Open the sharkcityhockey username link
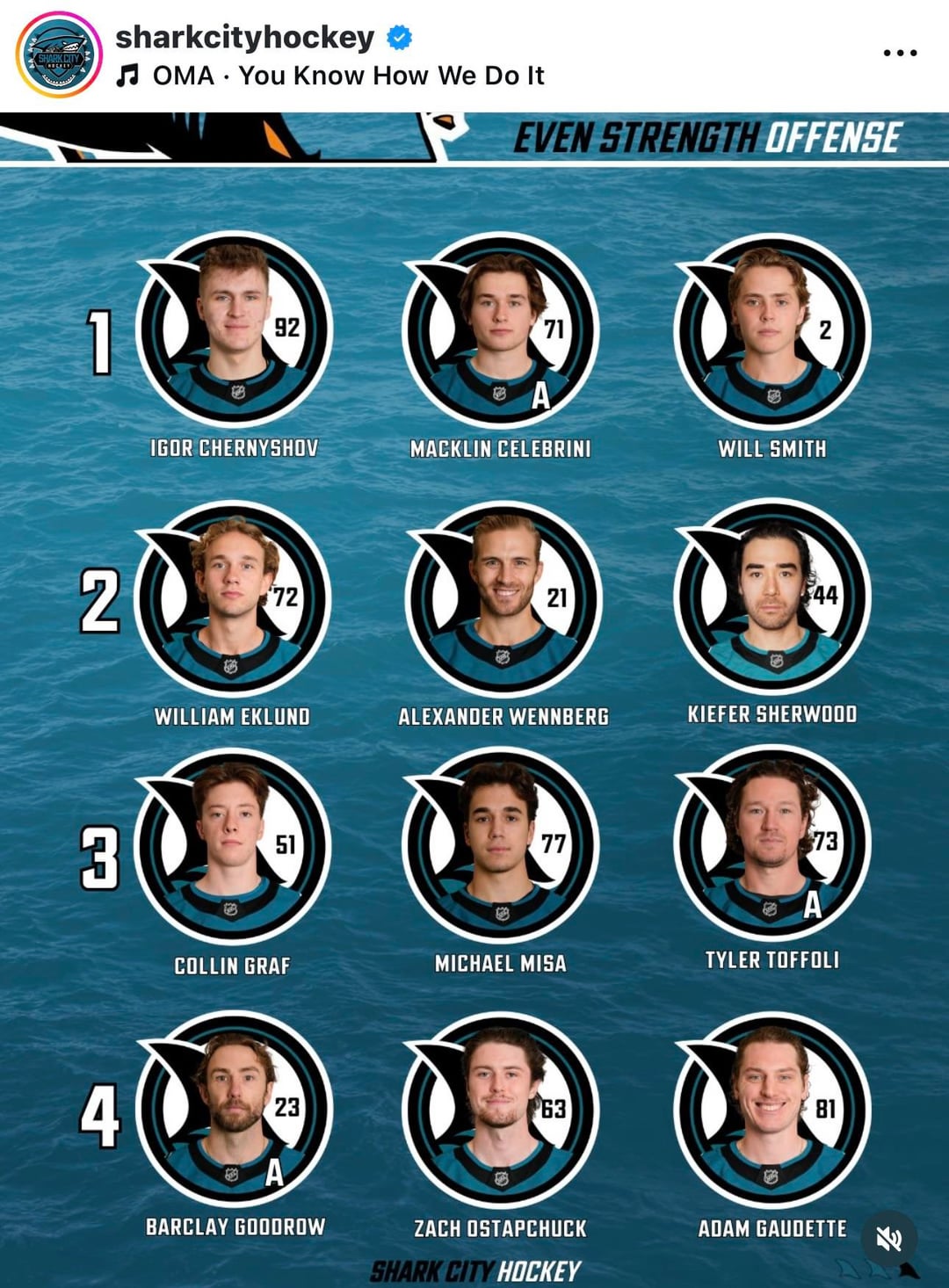 245,37
